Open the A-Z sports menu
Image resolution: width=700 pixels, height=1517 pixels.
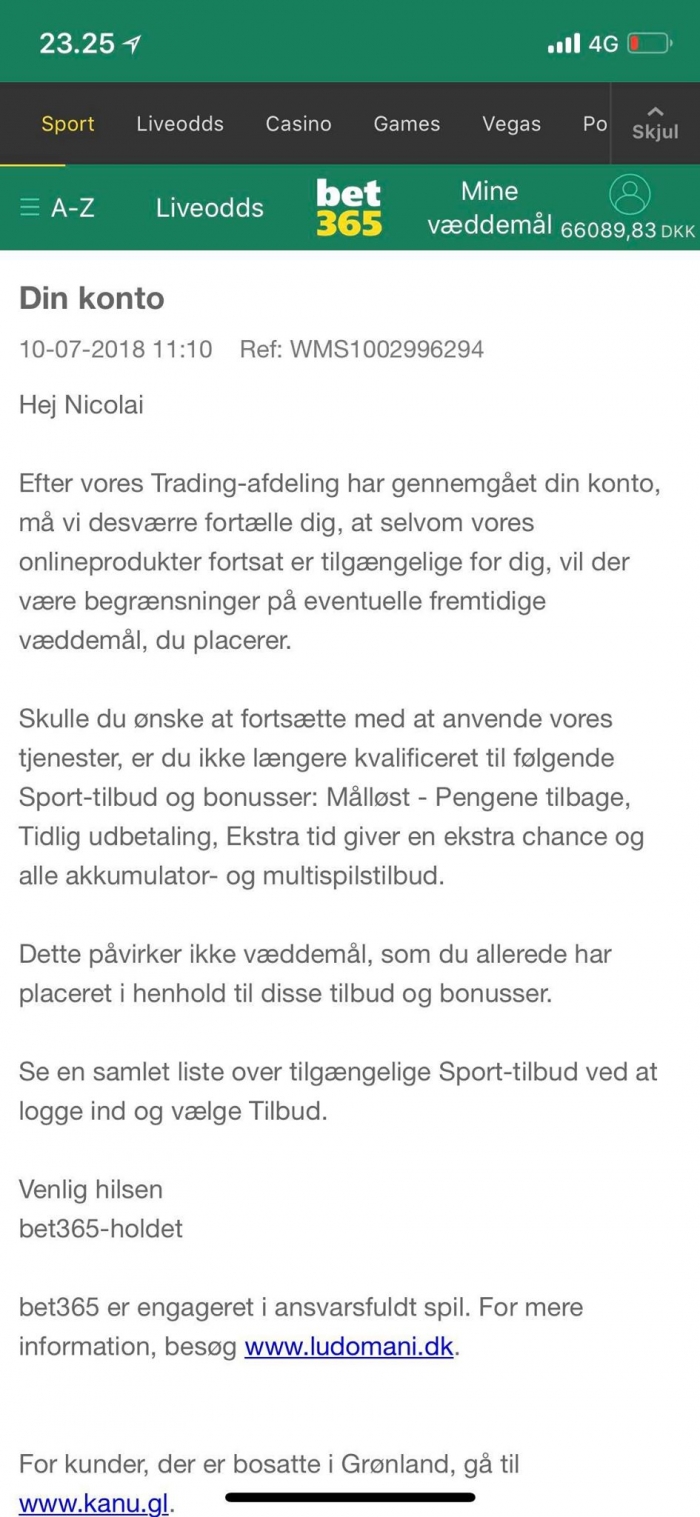point(58,208)
